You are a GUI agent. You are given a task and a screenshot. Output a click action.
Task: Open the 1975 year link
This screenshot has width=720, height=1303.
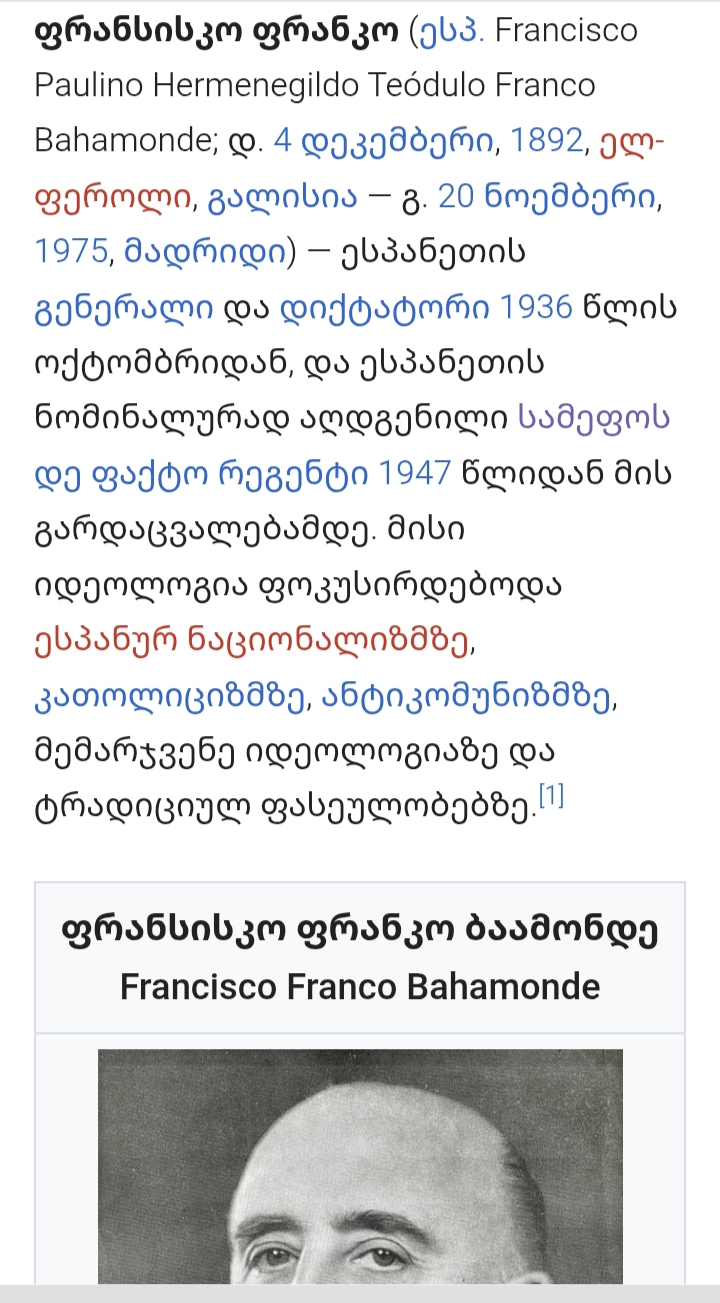[x=69, y=253]
